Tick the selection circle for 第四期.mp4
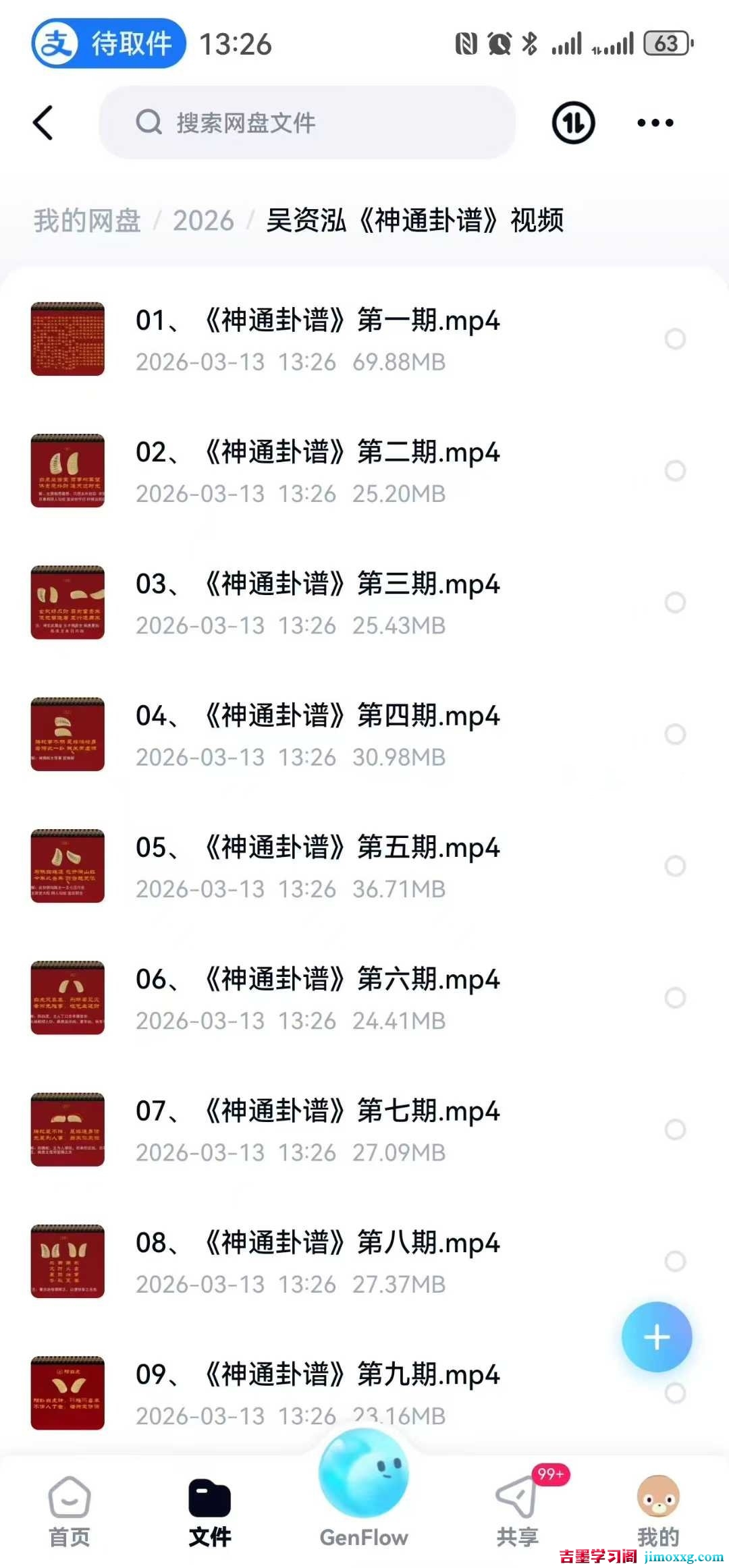The image size is (729, 1568). pyautogui.click(x=675, y=734)
